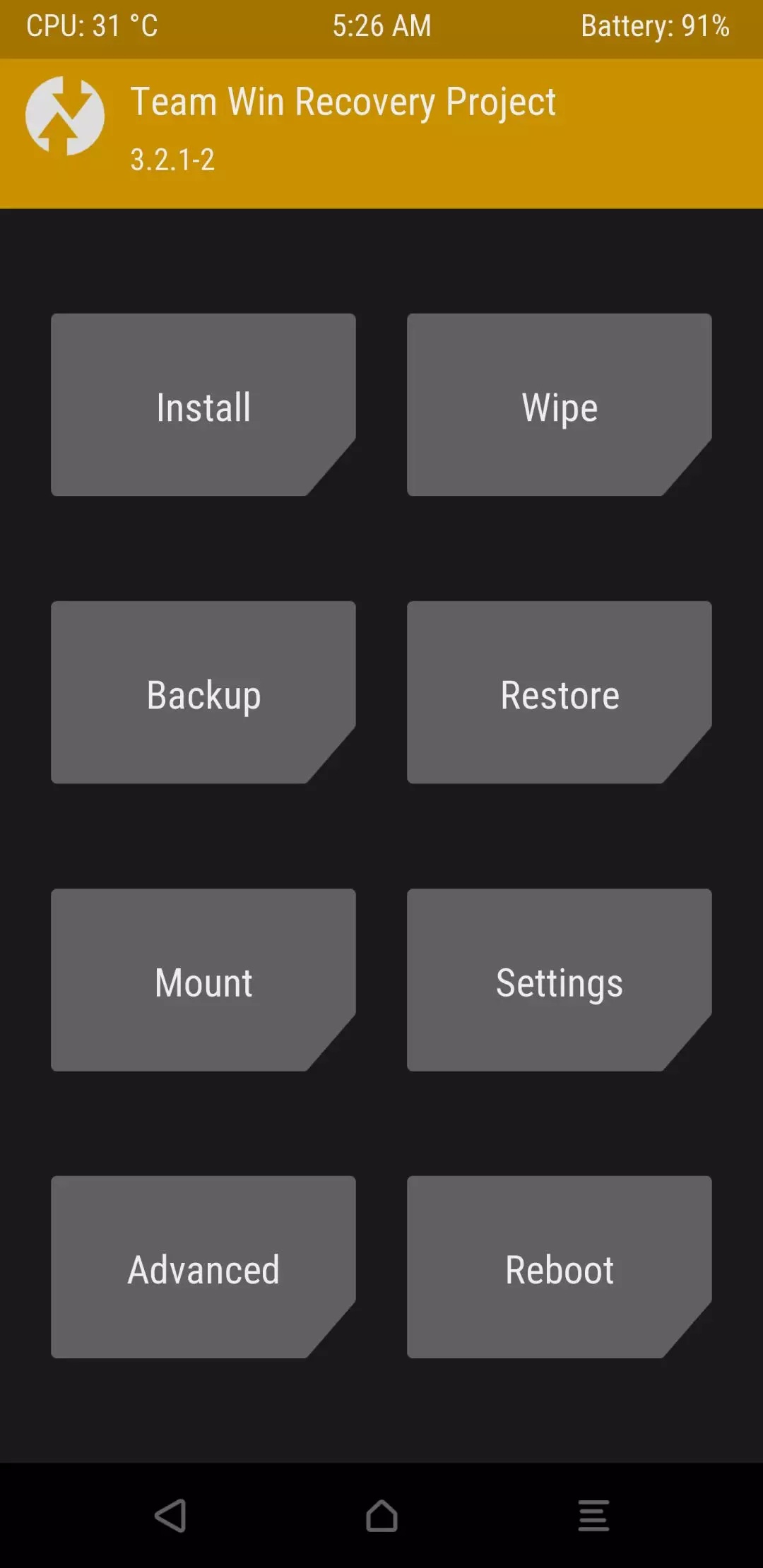Open the console log lines icon
Screen dimensions: 763x1568
593,1516
